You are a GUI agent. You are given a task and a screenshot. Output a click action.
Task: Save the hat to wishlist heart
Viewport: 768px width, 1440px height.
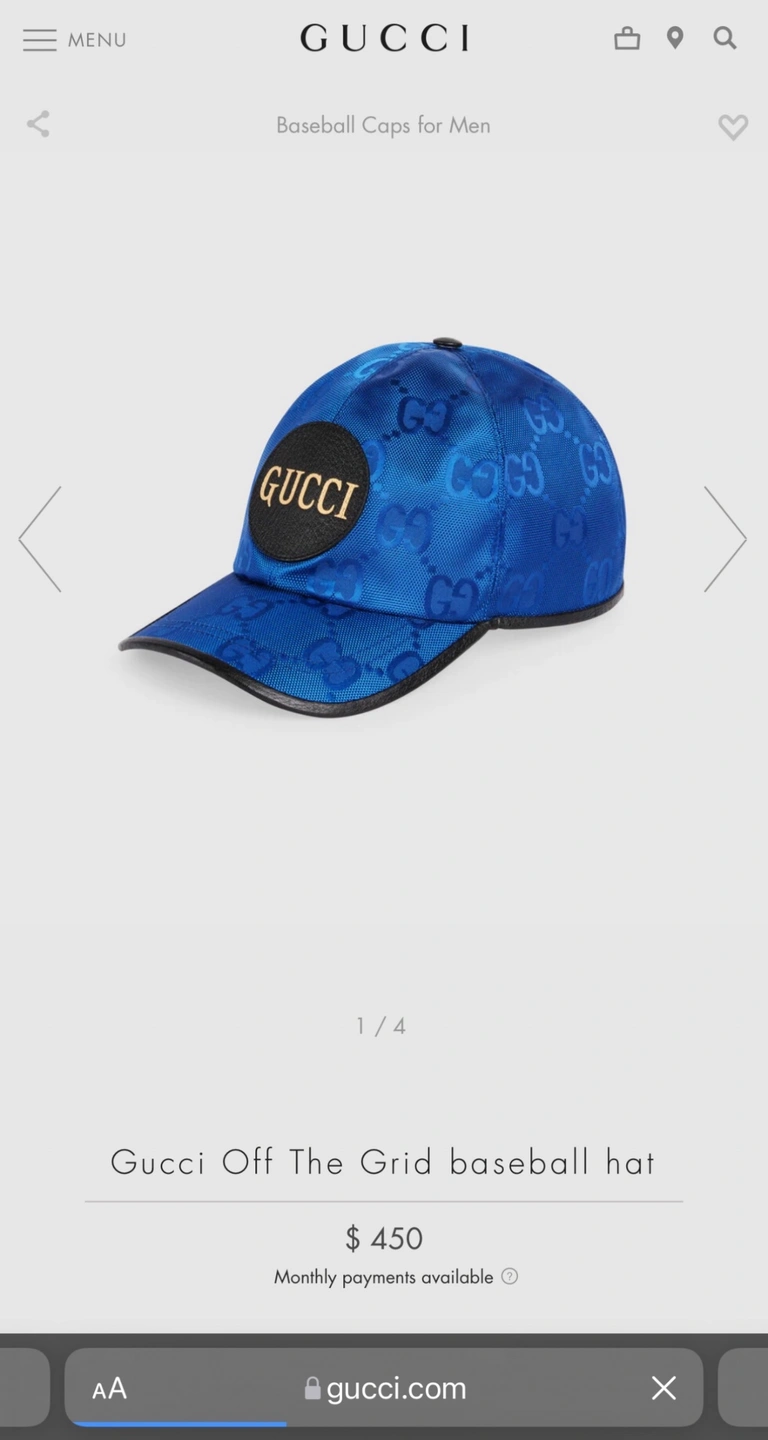733,127
